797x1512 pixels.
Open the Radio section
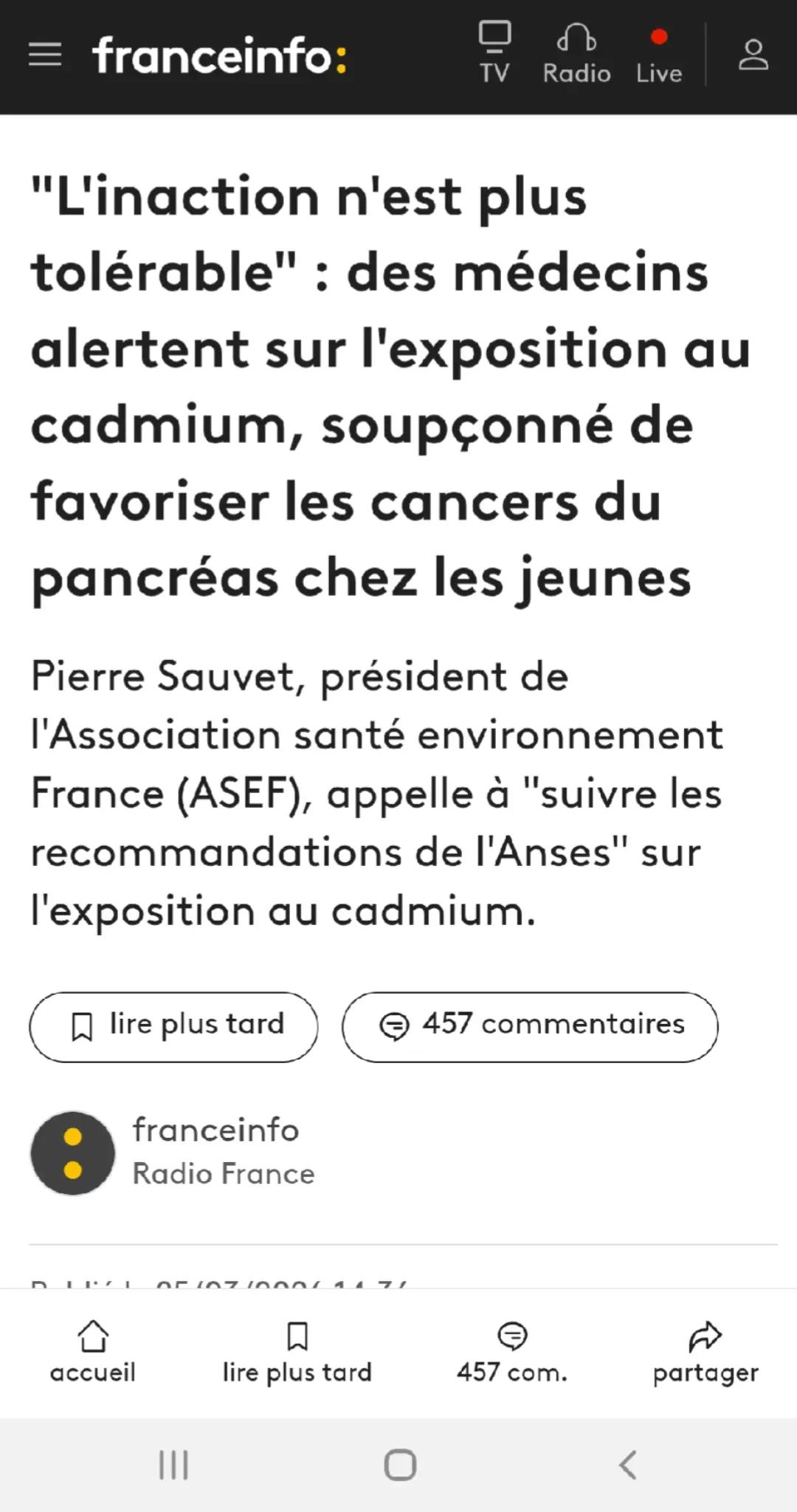pyautogui.click(x=576, y=53)
